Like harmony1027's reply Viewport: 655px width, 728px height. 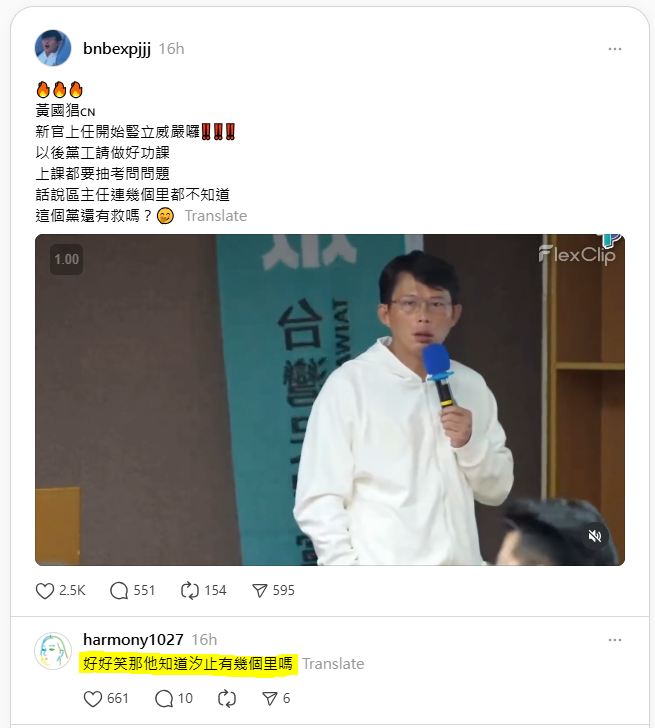(94, 698)
